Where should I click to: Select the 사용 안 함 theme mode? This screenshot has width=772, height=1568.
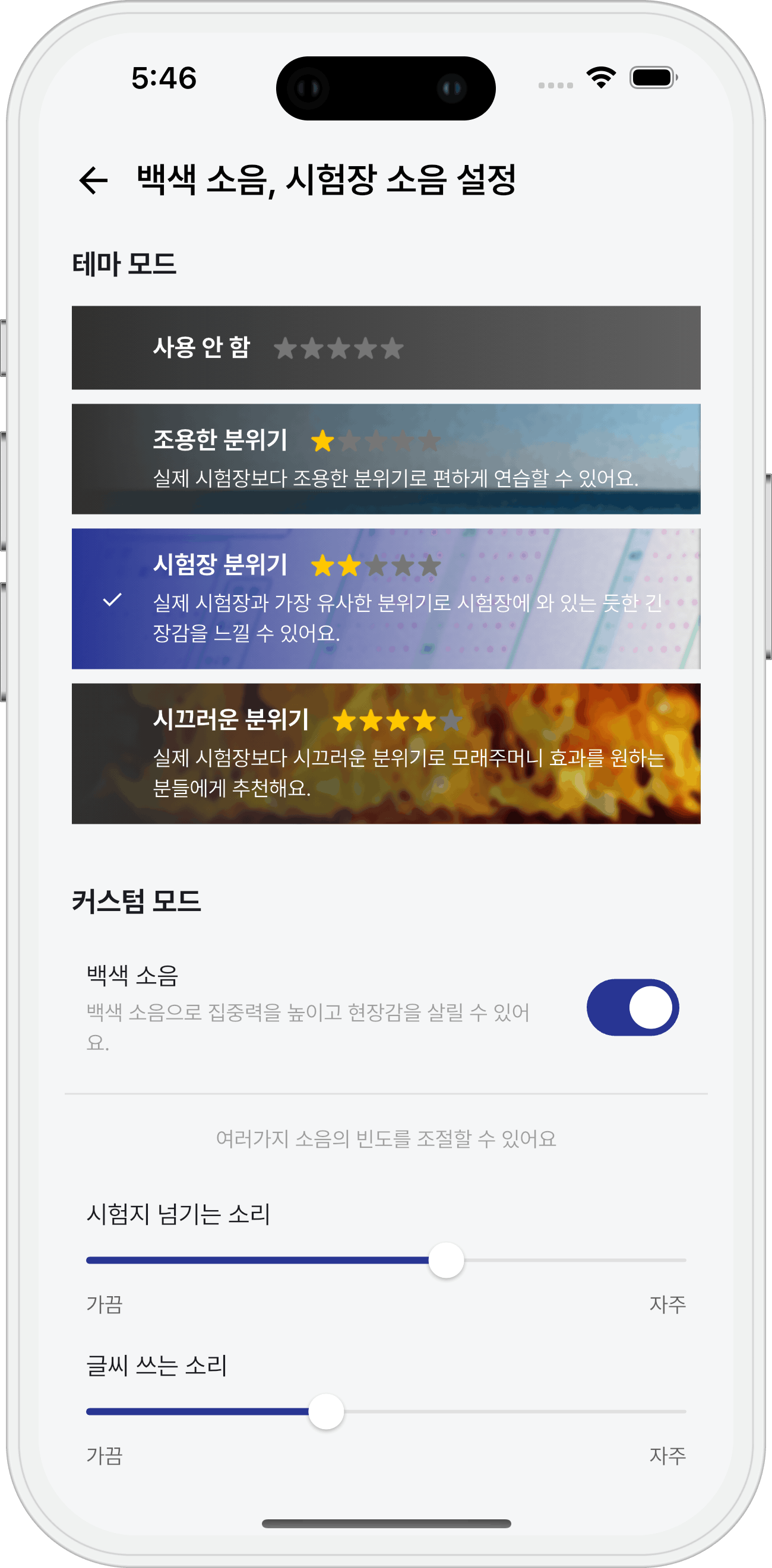pyautogui.click(x=386, y=348)
